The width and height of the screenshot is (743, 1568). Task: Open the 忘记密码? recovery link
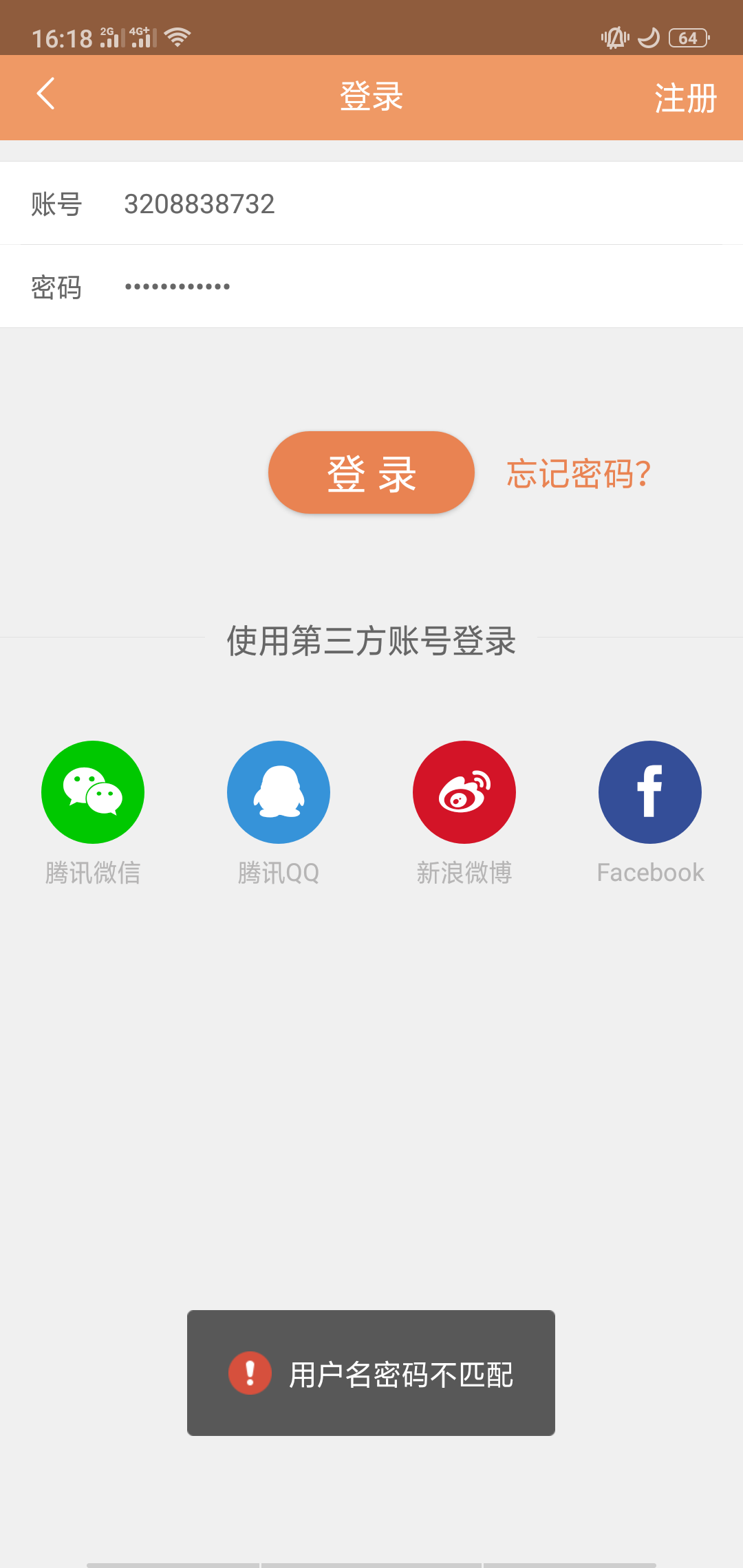coord(579,474)
